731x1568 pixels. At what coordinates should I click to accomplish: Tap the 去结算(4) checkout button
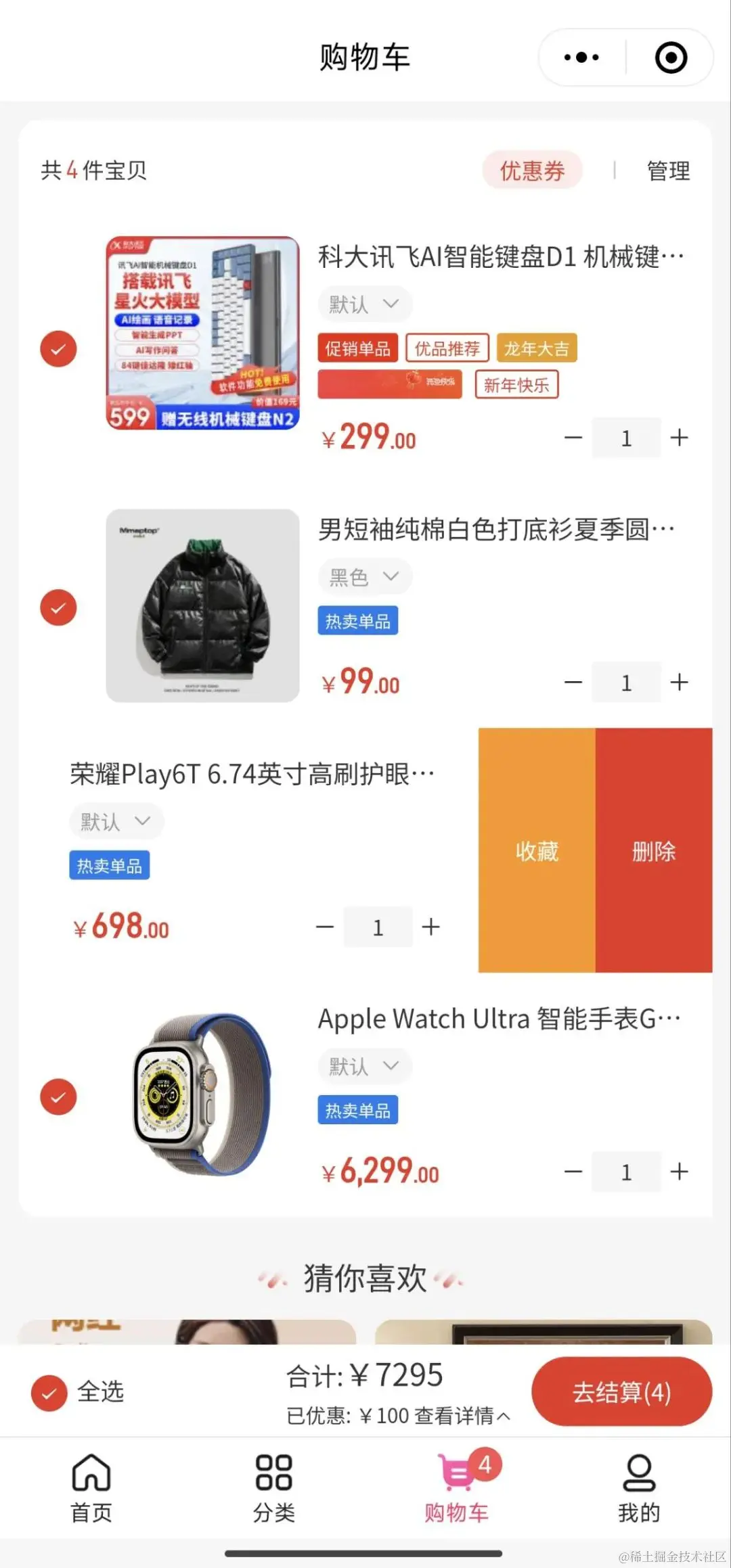tap(621, 1391)
